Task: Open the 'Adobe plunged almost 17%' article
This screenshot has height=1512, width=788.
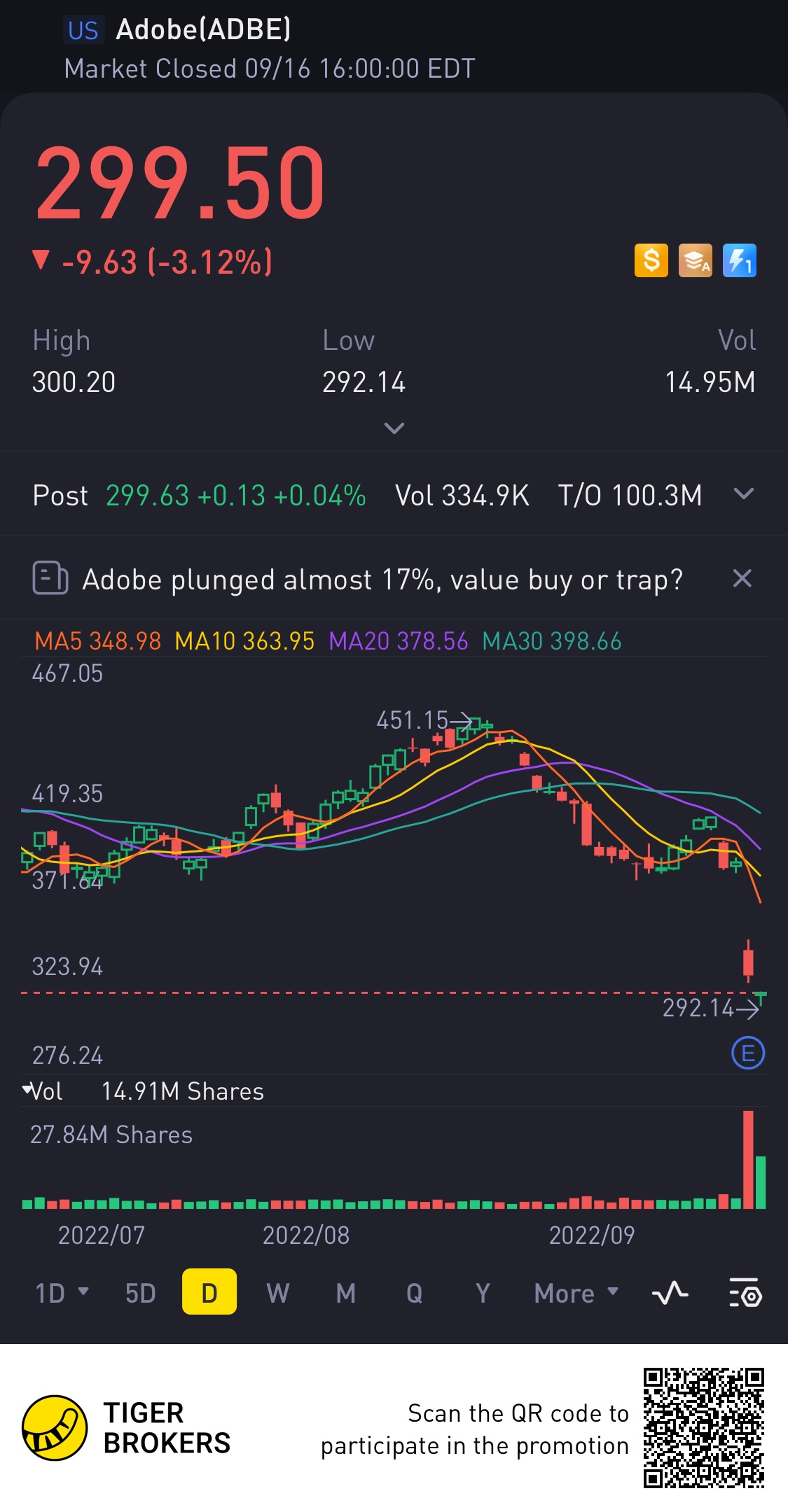Action: point(382,580)
